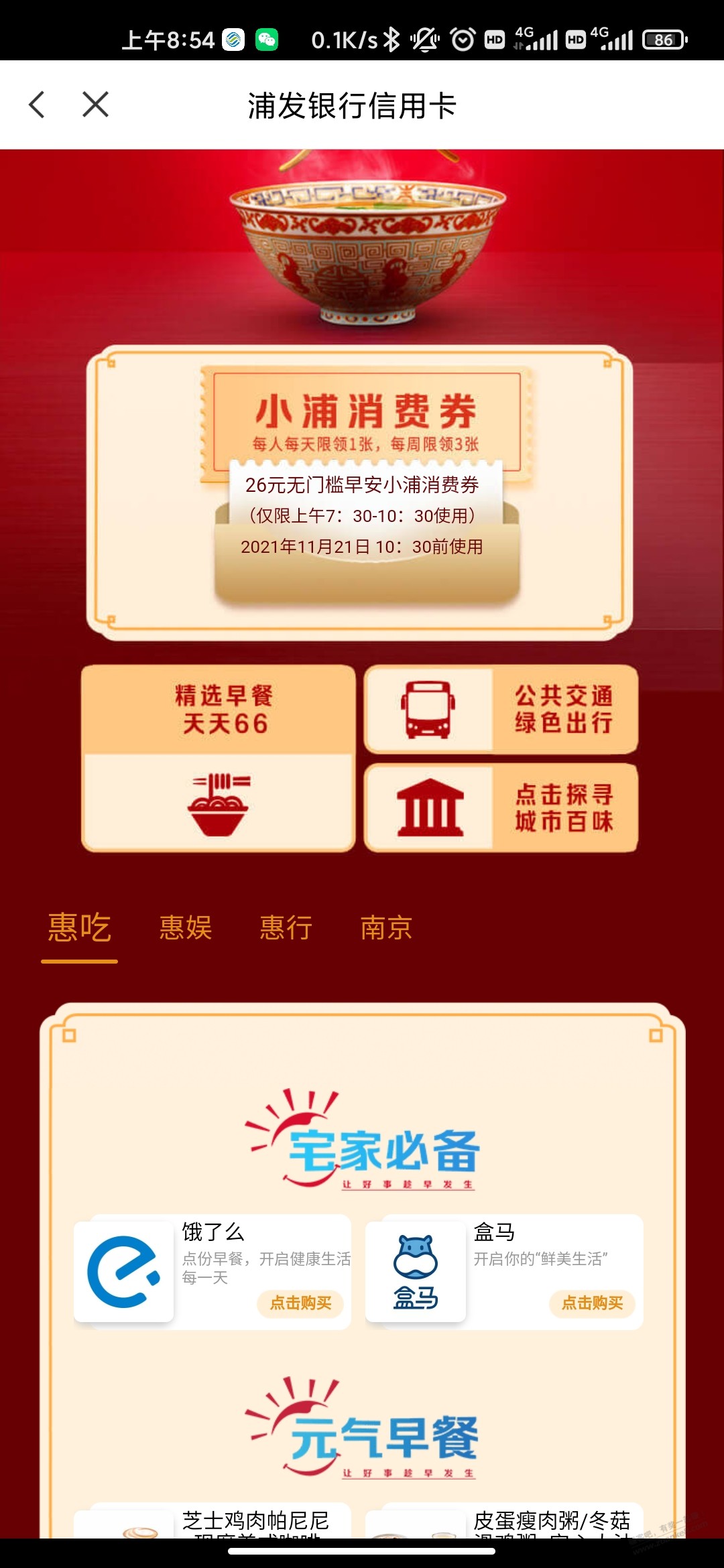Open the 精选早餐 天天66 card

[x=218, y=757]
